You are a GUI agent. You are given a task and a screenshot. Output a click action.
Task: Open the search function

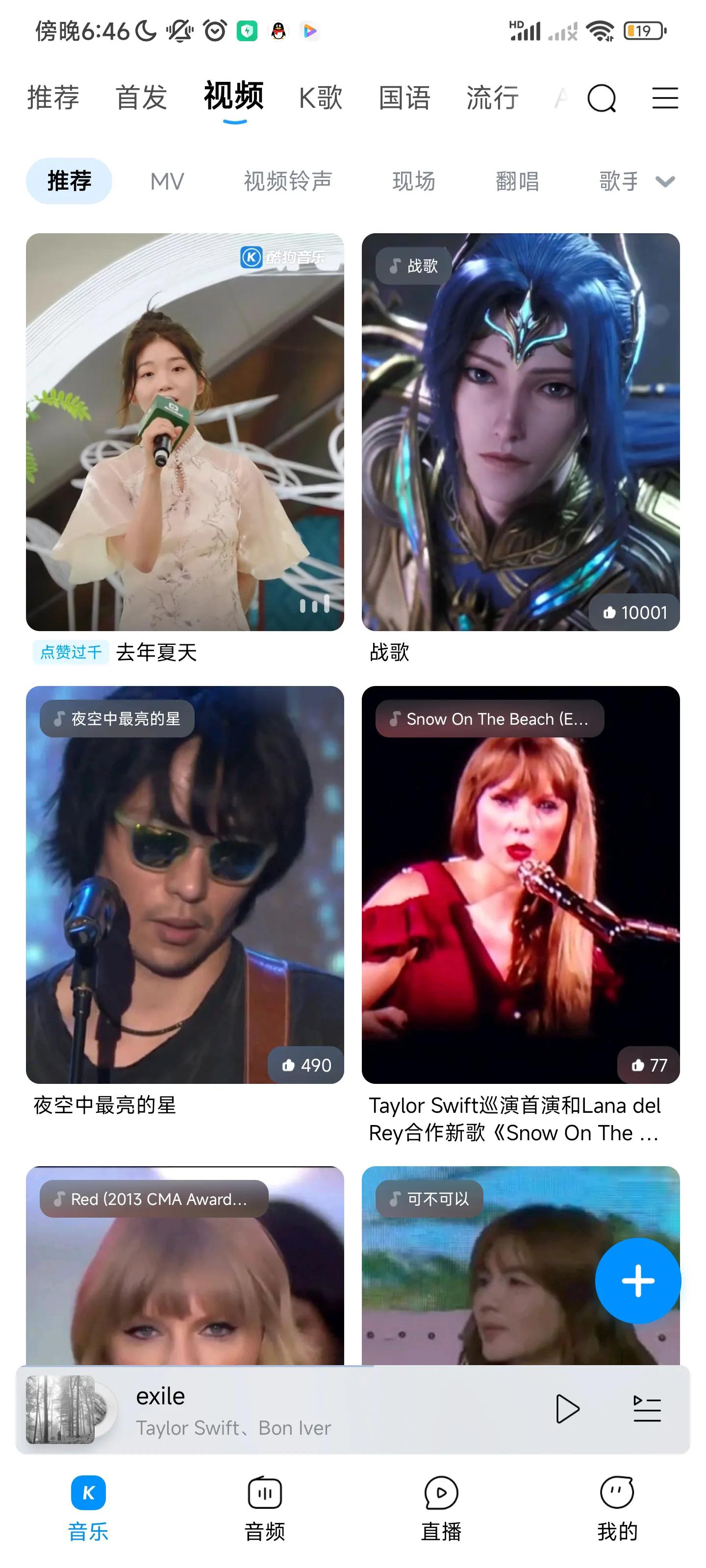602,98
